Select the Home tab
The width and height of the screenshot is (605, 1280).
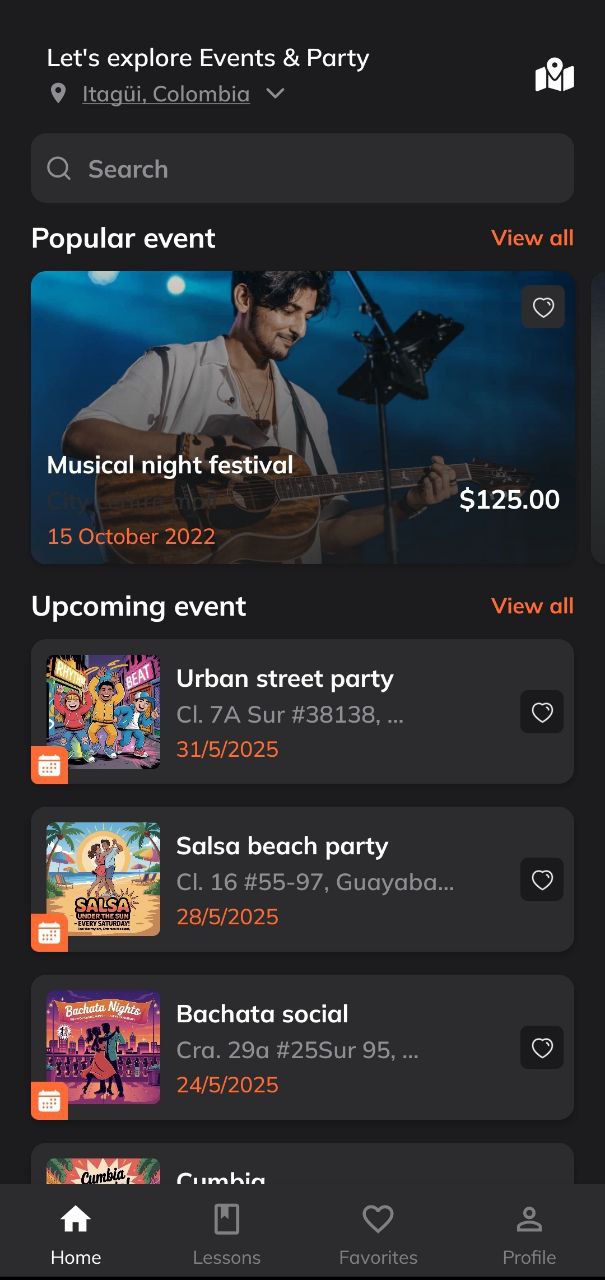coord(76,1234)
